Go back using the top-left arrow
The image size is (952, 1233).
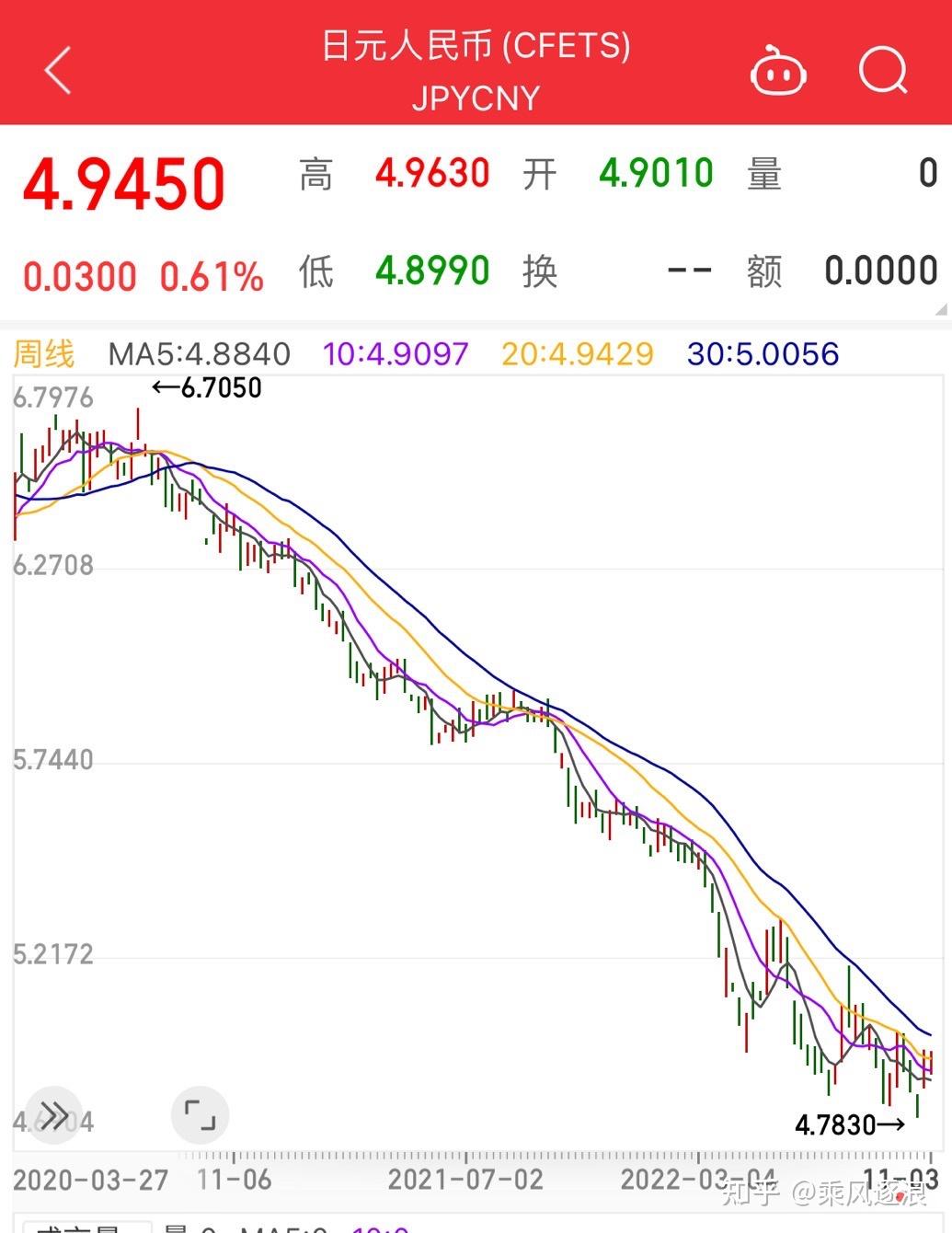[58, 71]
